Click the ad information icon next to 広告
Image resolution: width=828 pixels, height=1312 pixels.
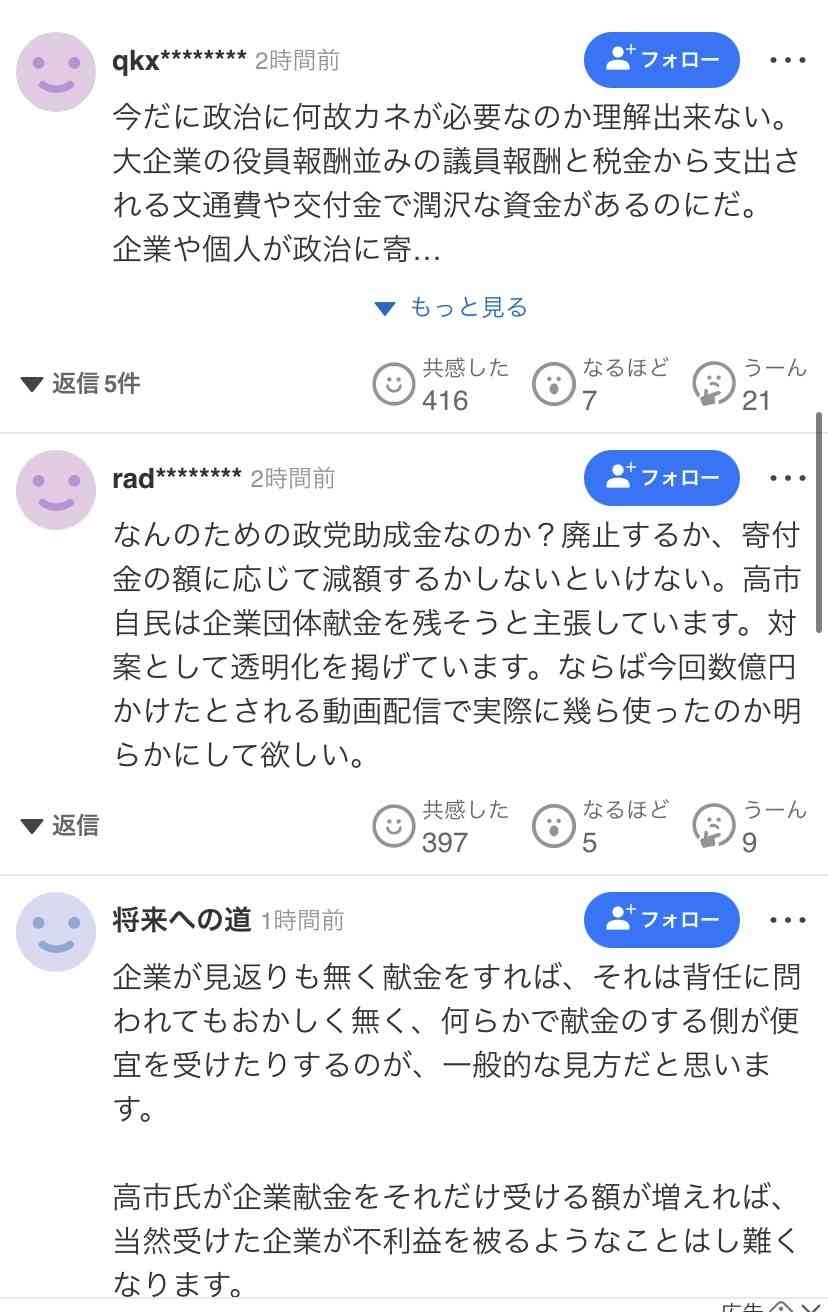click(781, 1306)
